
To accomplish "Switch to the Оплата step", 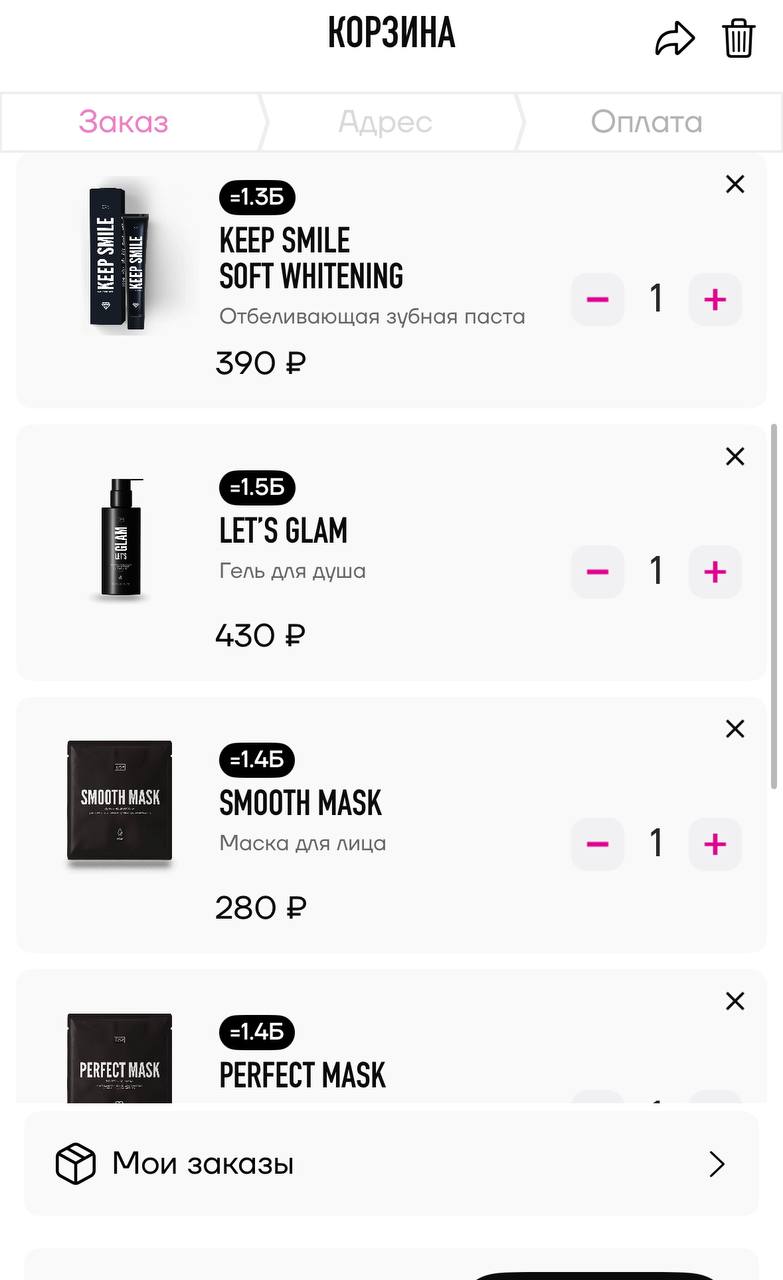I will 646,122.
